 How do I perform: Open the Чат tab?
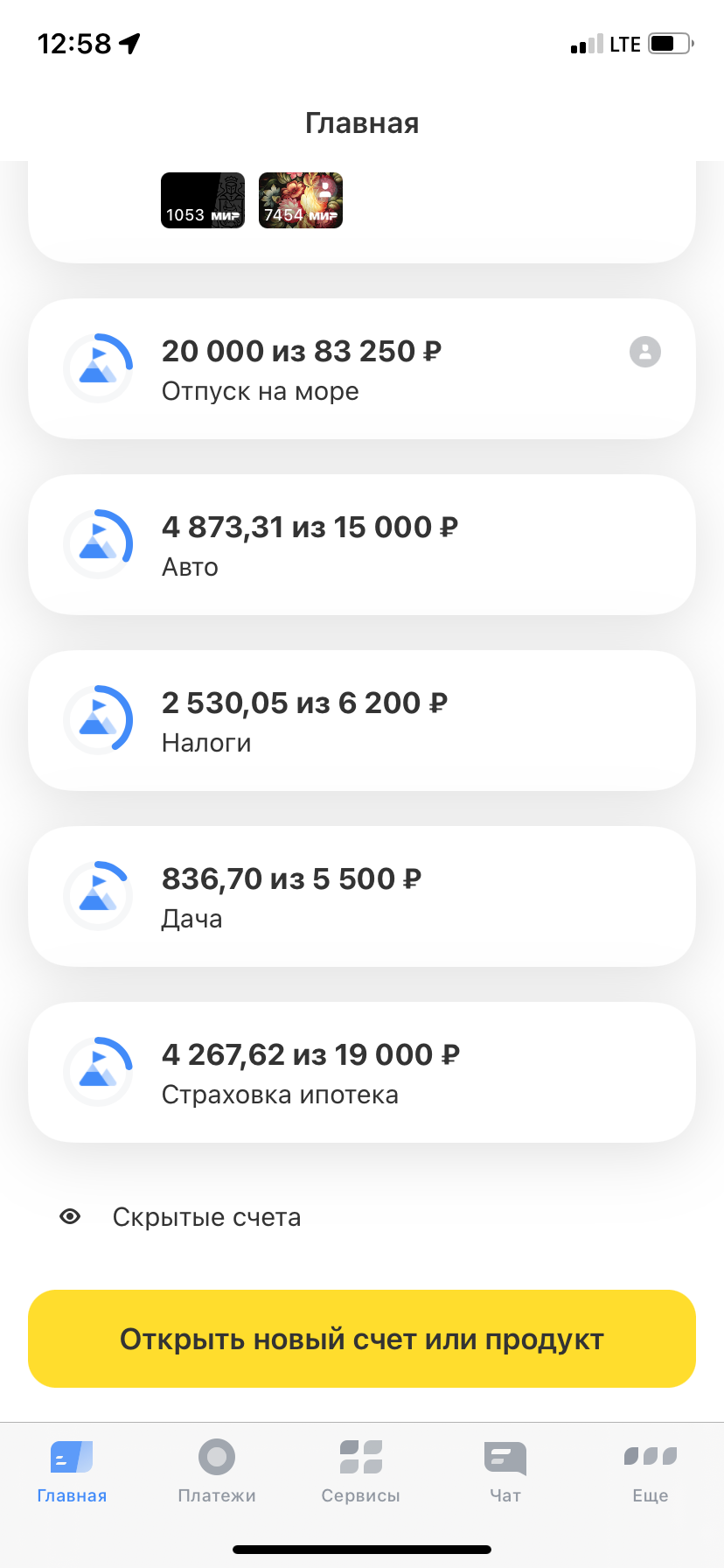coord(505,1472)
